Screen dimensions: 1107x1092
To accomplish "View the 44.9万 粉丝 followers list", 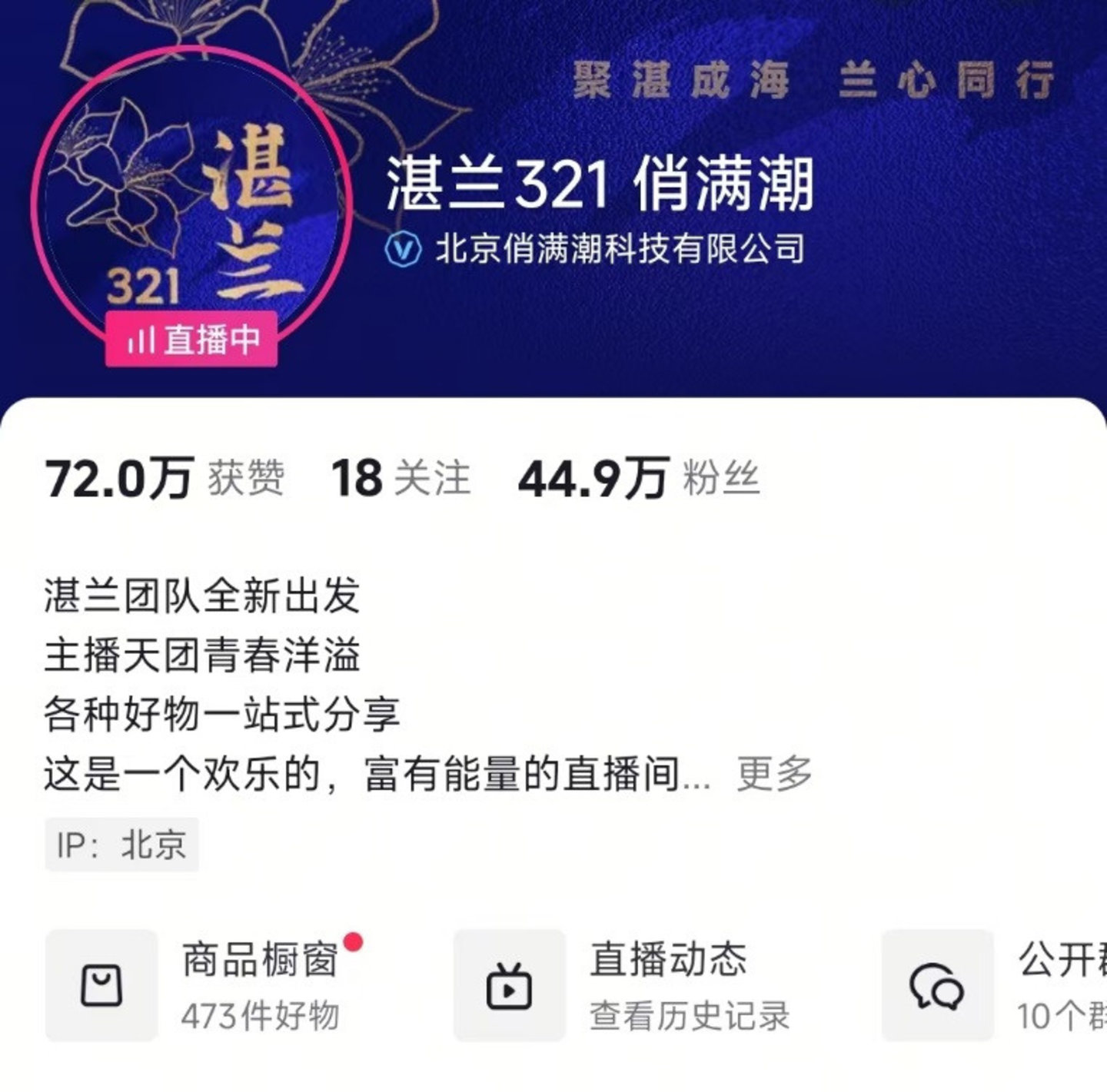I will 638,478.
